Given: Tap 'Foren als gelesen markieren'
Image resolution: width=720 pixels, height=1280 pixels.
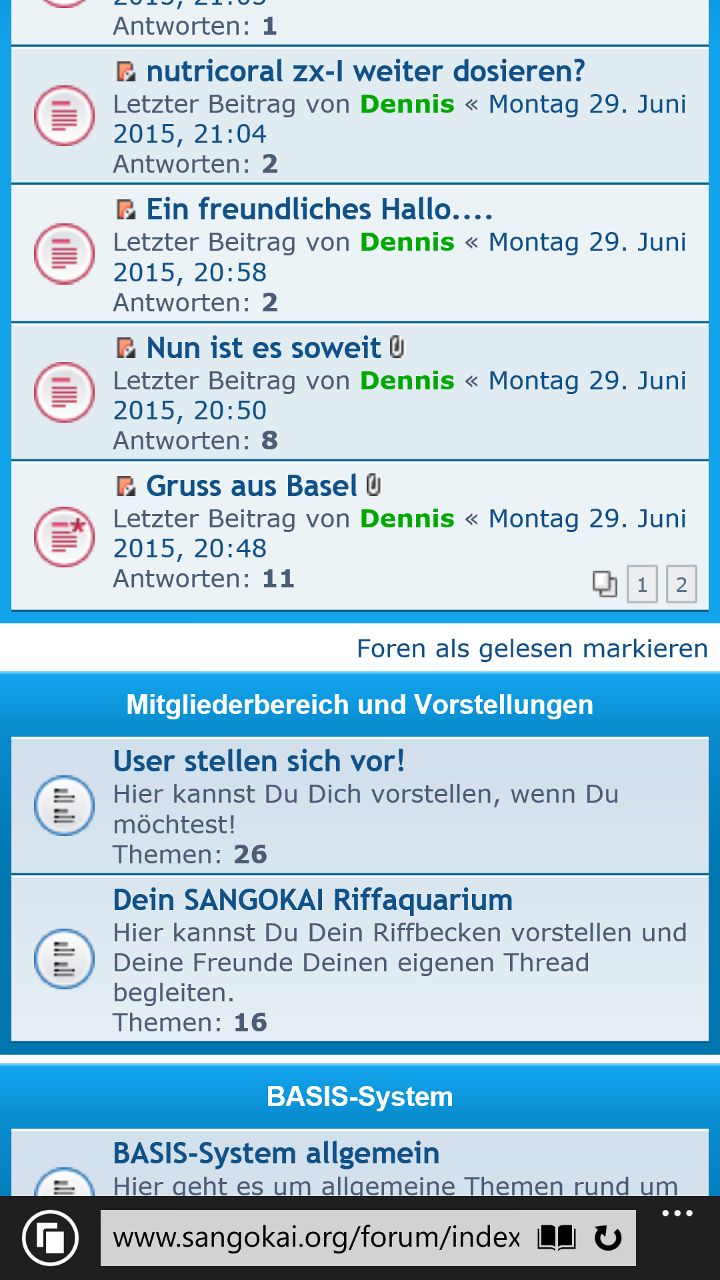Looking at the screenshot, I should tap(532, 649).
